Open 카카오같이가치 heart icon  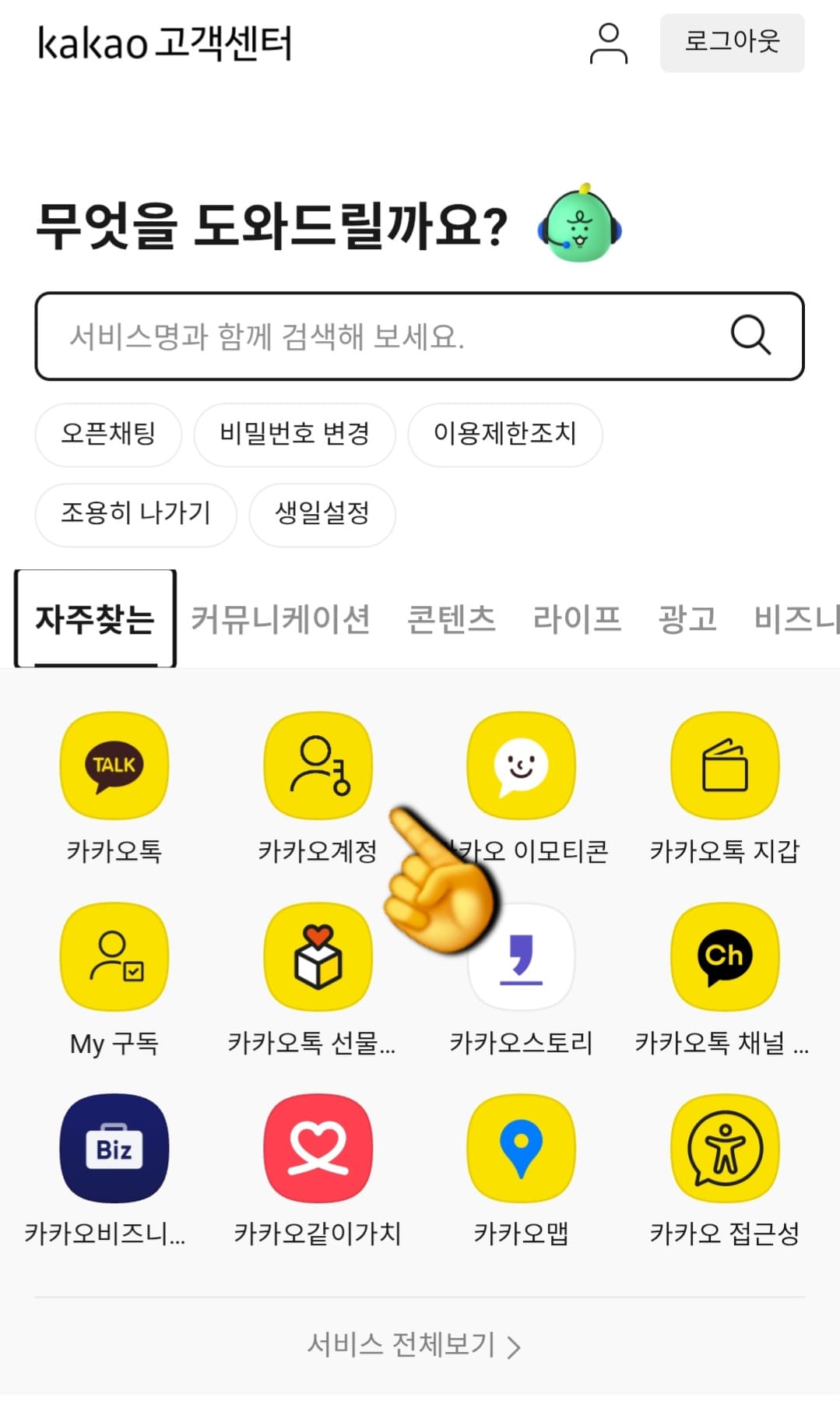coord(317,1146)
